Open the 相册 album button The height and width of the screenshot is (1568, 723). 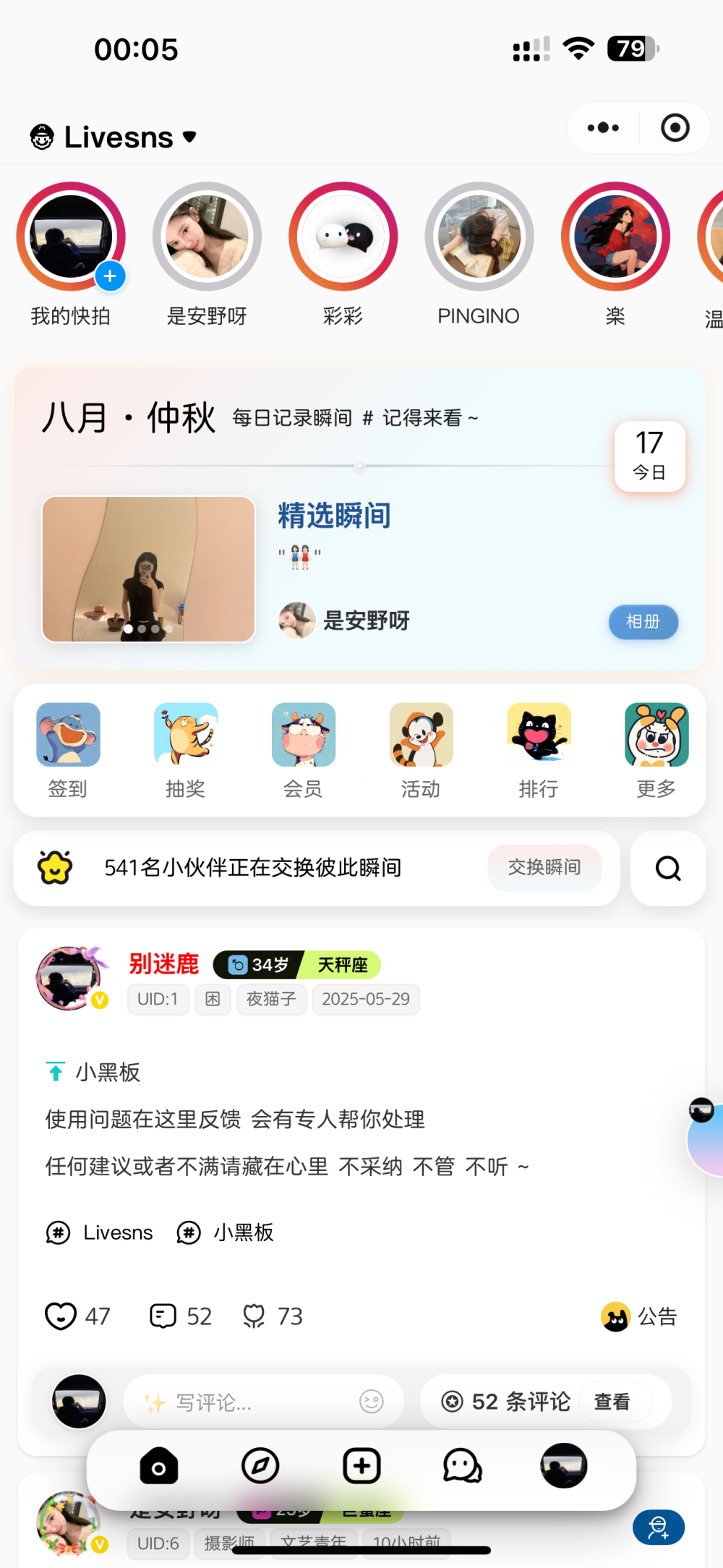643,622
